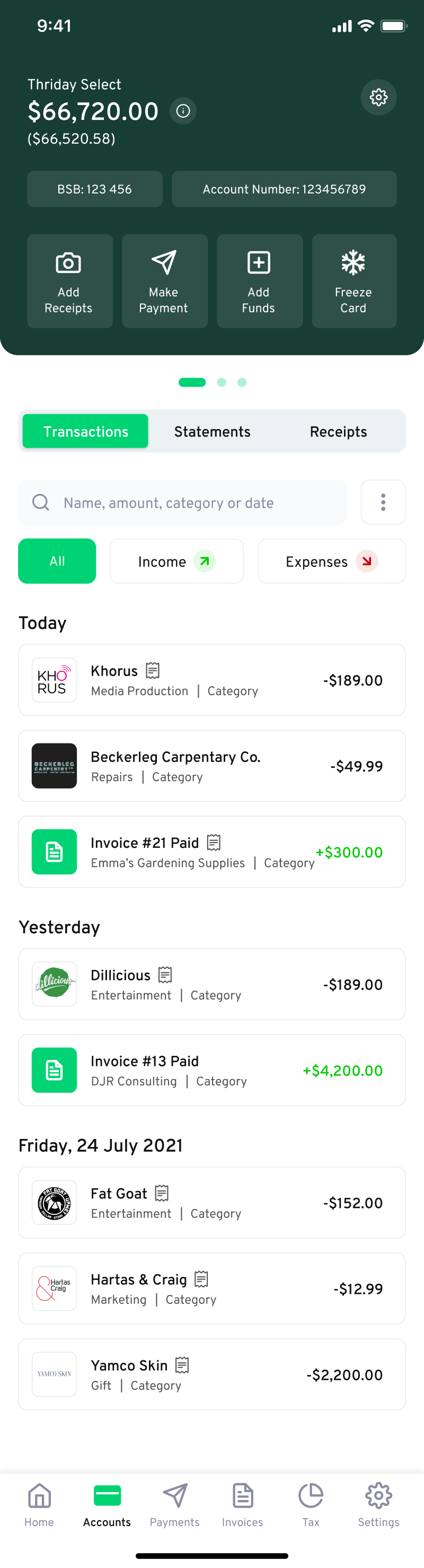Open Invoice #21 Paid transaction
This screenshot has width=424, height=1568.
tap(211, 852)
